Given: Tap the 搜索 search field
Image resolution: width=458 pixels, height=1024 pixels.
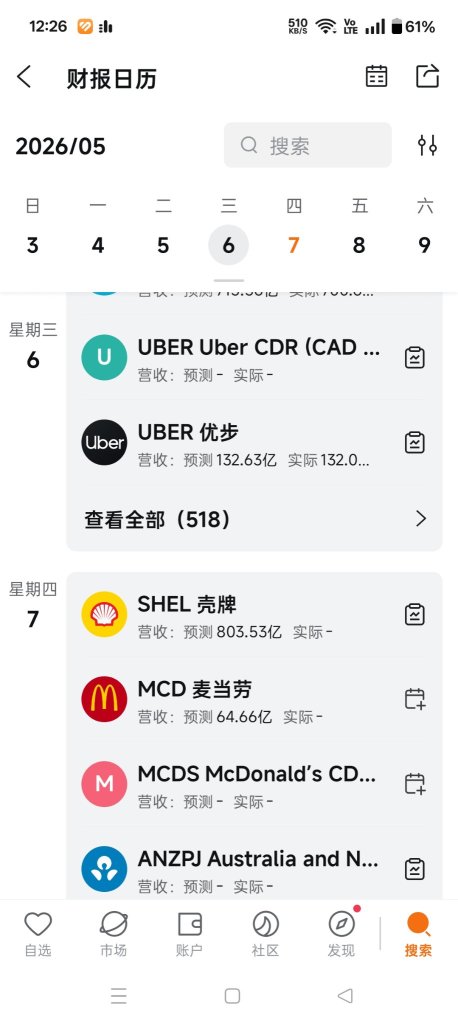Looking at the screenshot, I should click(x=308, y=145).
